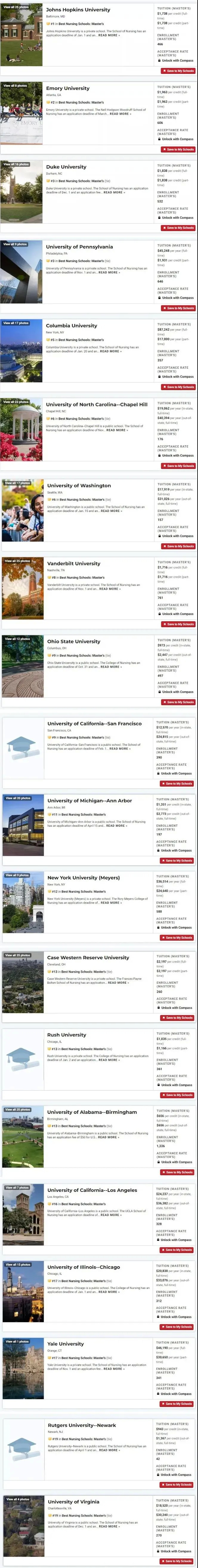Open Ohio State University listing title
The width and height of the screenshot is (198, 1568).
coord(74,641)
